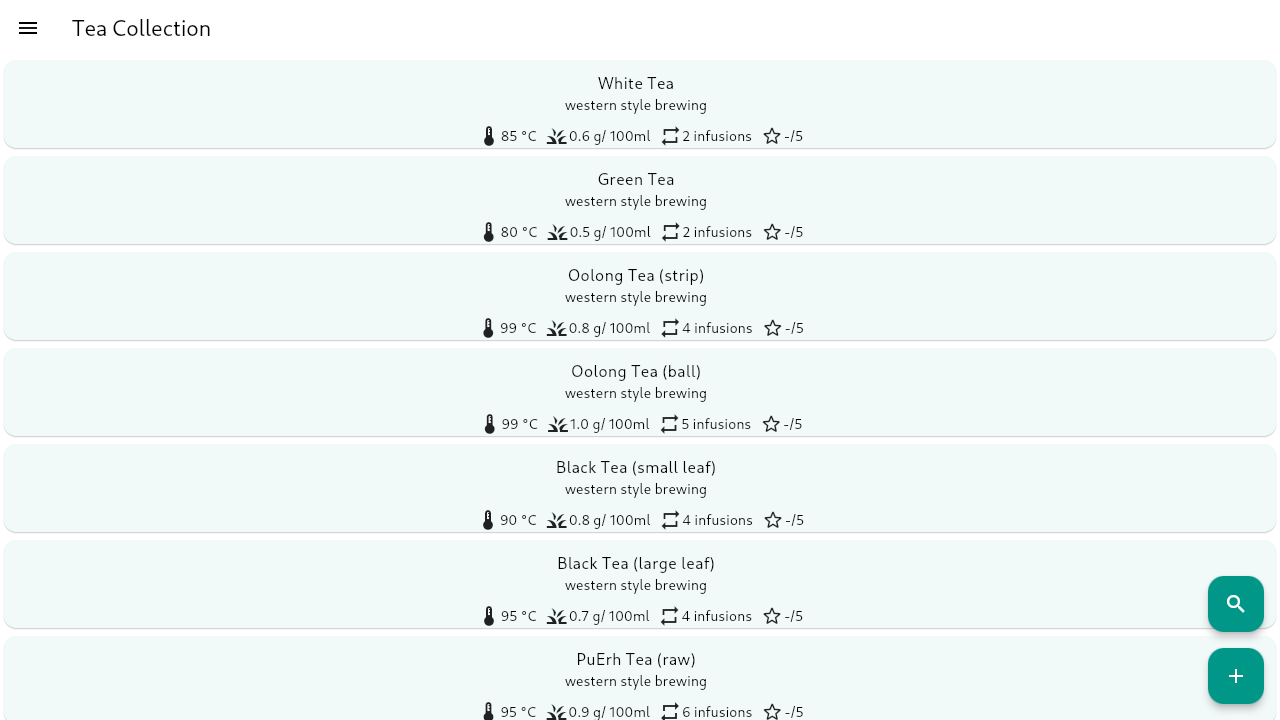Image resolution: width=1280 pixels, height=720 pixels.
Task: Open the White Tea card
Action: tap(636, 104)
